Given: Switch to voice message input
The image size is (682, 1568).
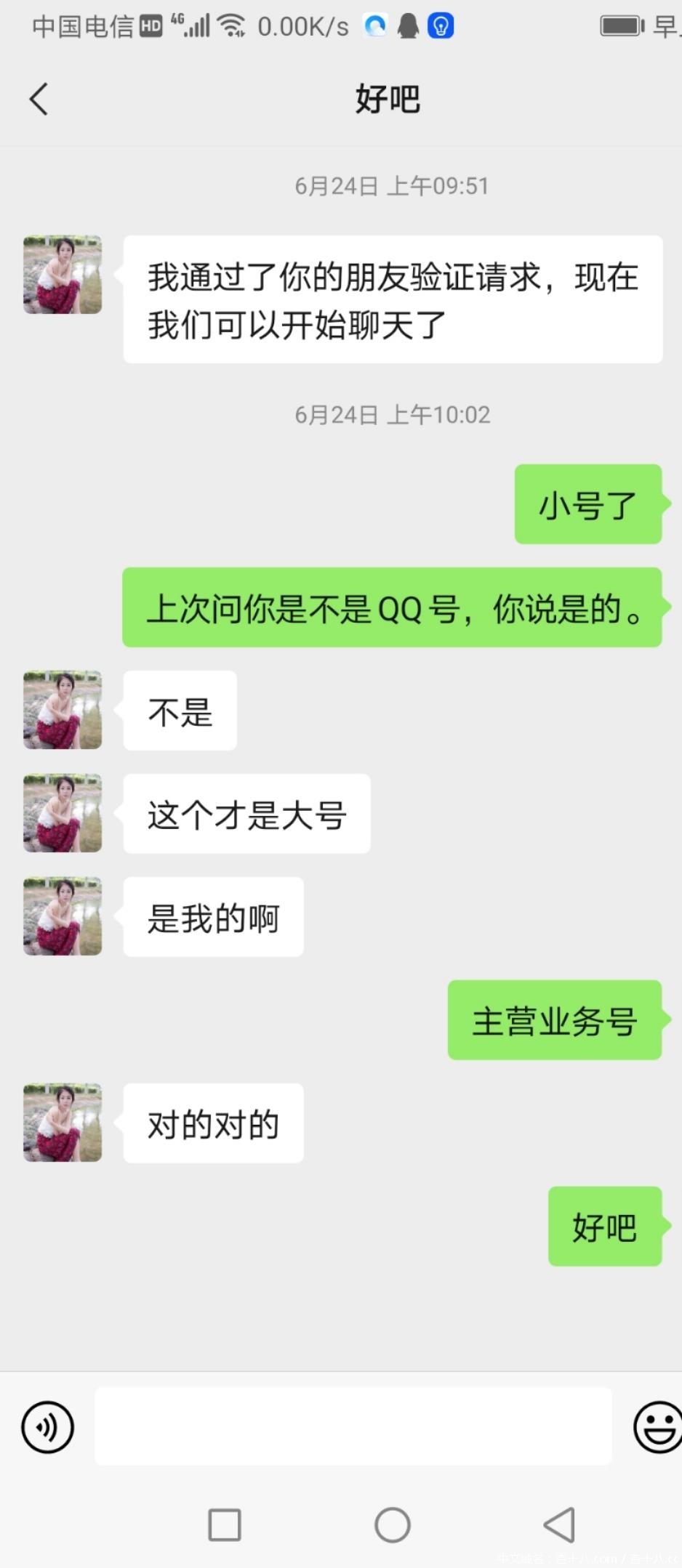Looking at the screenshot, I should tap(48, 1427).
